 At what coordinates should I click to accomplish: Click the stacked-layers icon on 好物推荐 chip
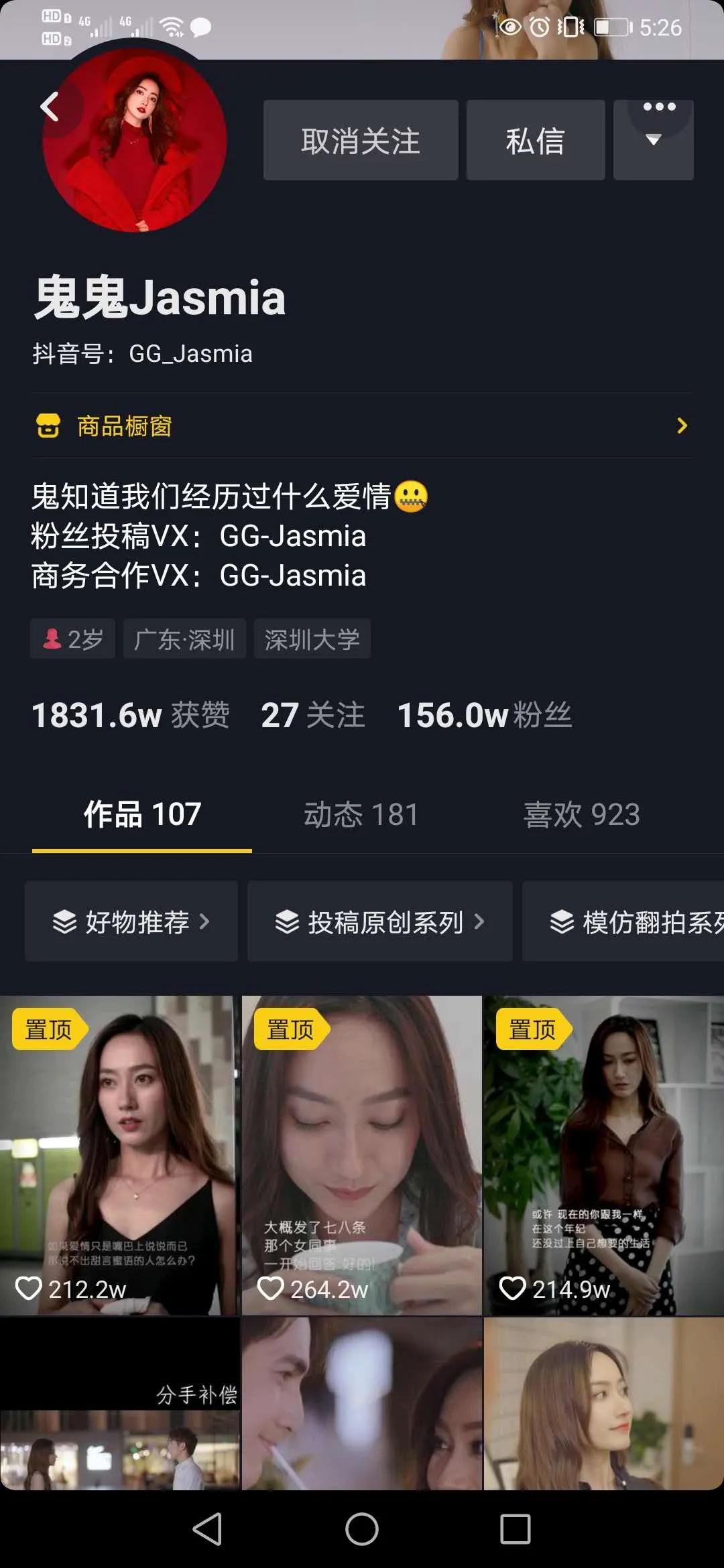(x=64, y=922)
